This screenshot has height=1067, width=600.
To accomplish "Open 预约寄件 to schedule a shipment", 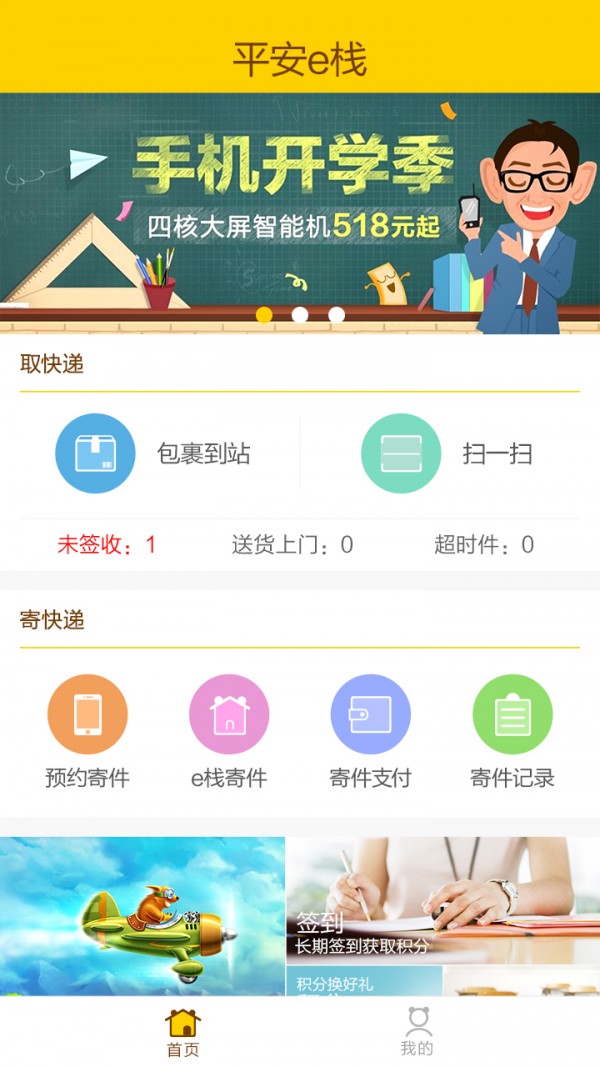I will pyautogui.click(x=88, y=732).
